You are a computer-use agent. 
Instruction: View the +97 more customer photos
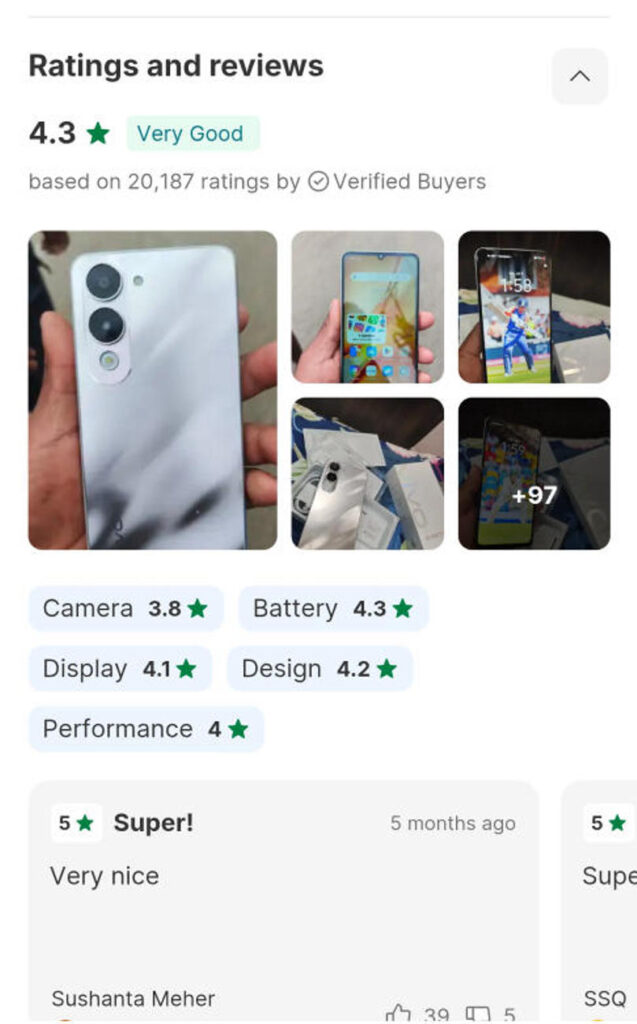[534, 473]
